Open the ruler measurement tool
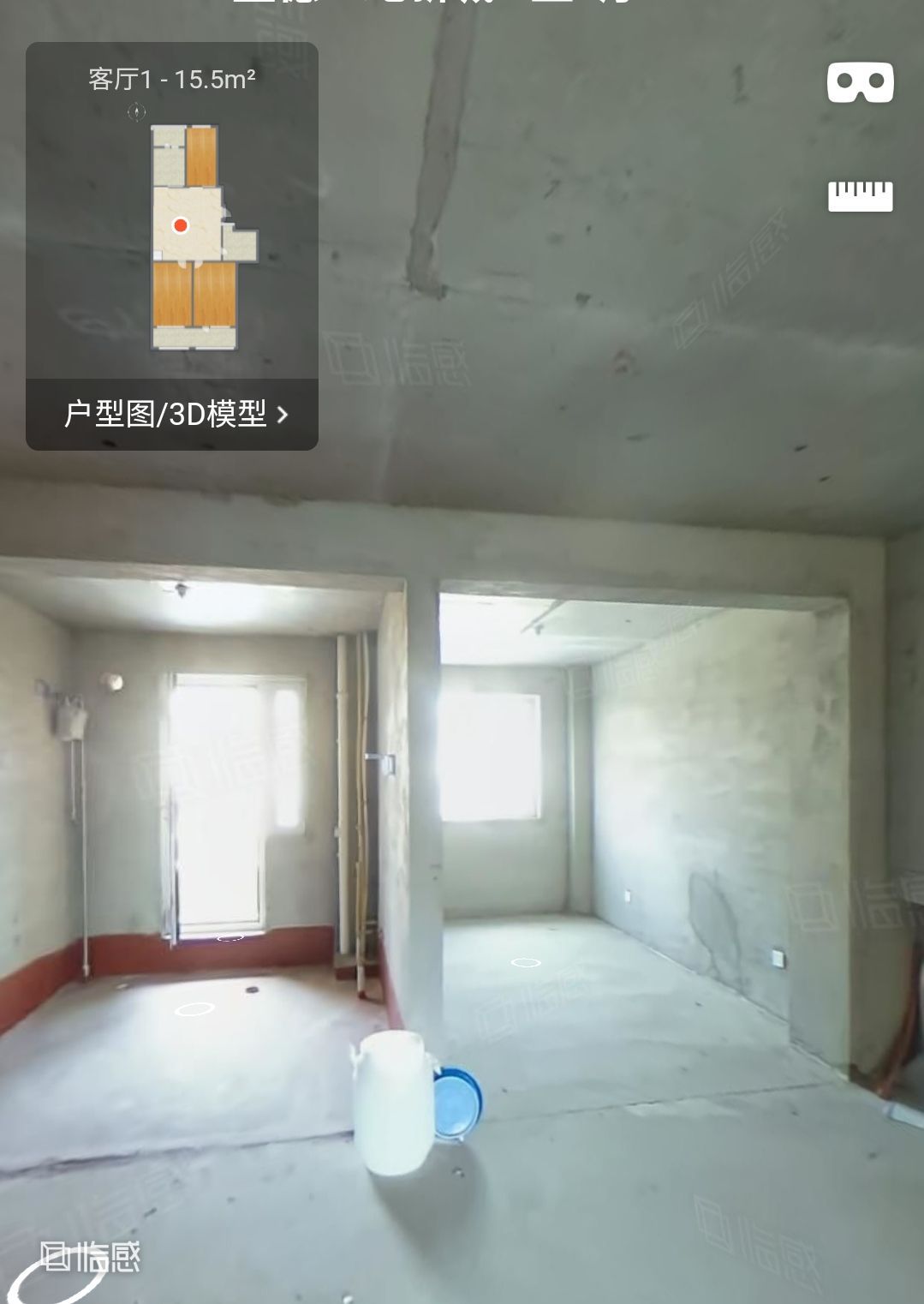Viewport: 924px width, 1304px height. [x=860, y=196]
